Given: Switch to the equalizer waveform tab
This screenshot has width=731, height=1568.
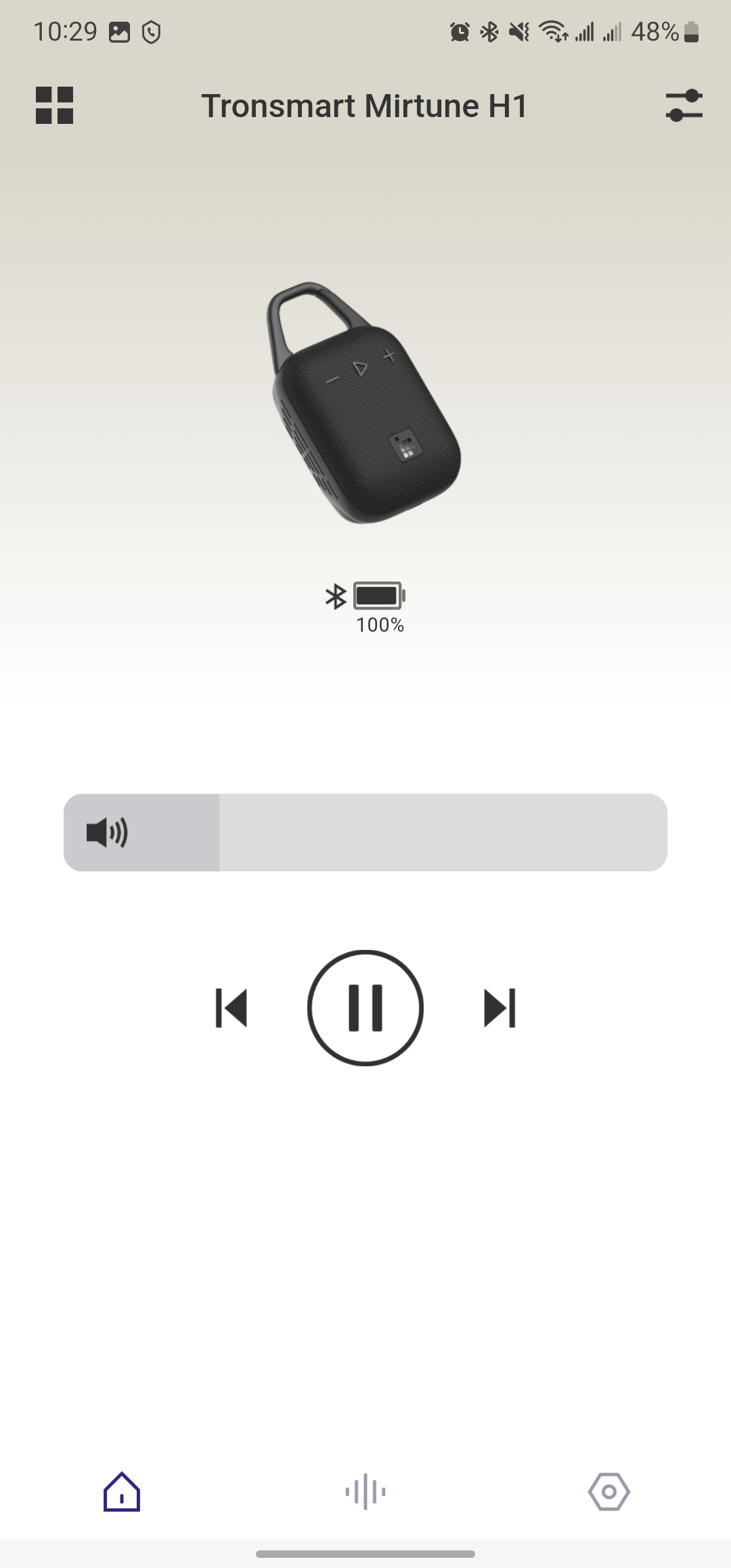Looking at the screenshot, I should point(365,1491).
